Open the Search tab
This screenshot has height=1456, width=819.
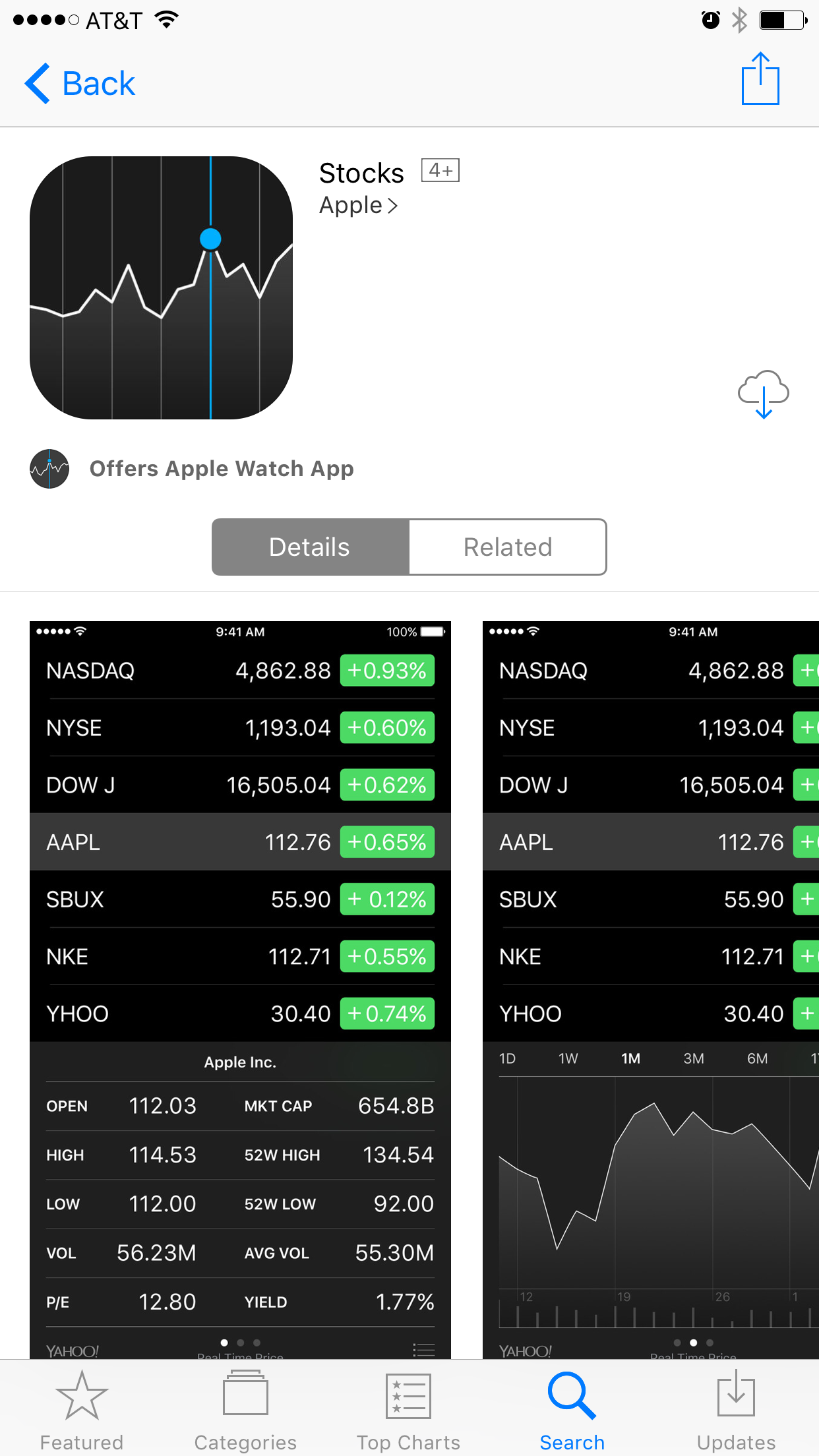[x=572, y=1410]
